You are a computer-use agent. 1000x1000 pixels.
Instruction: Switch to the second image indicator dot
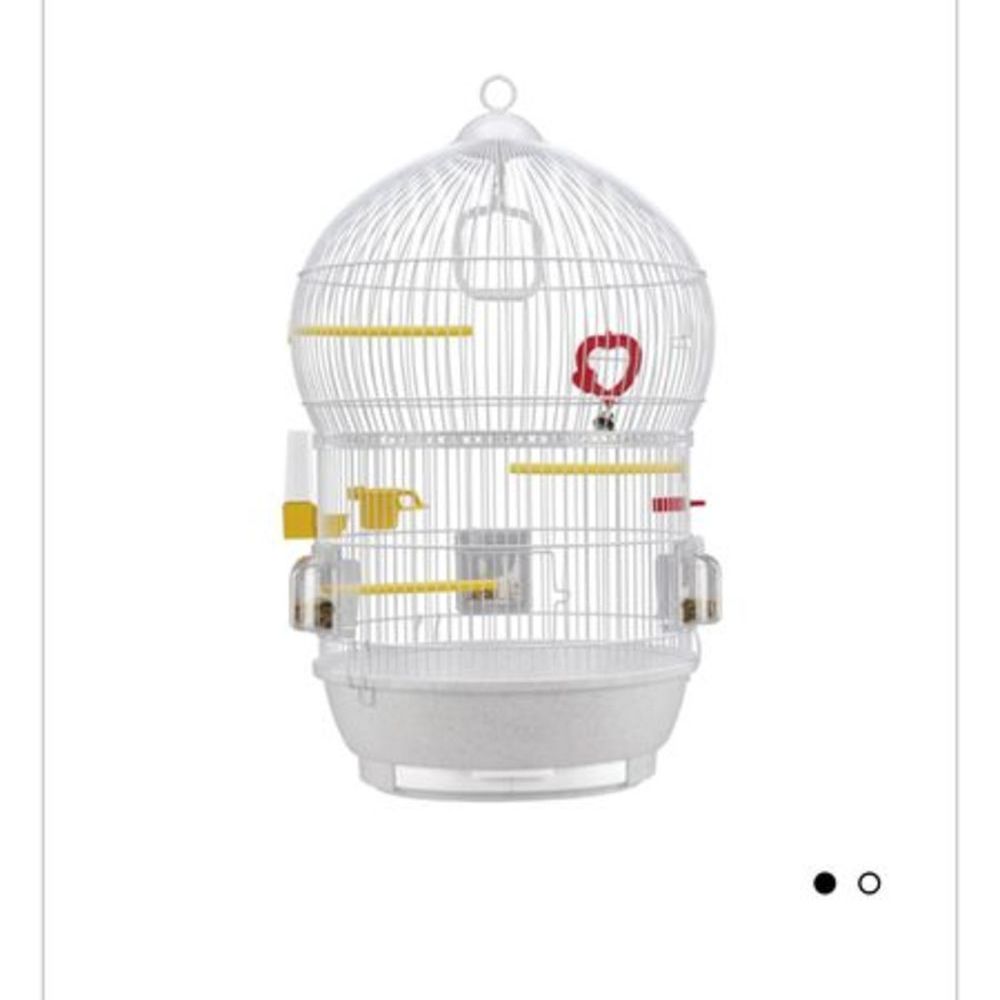[x=869, y=883]
